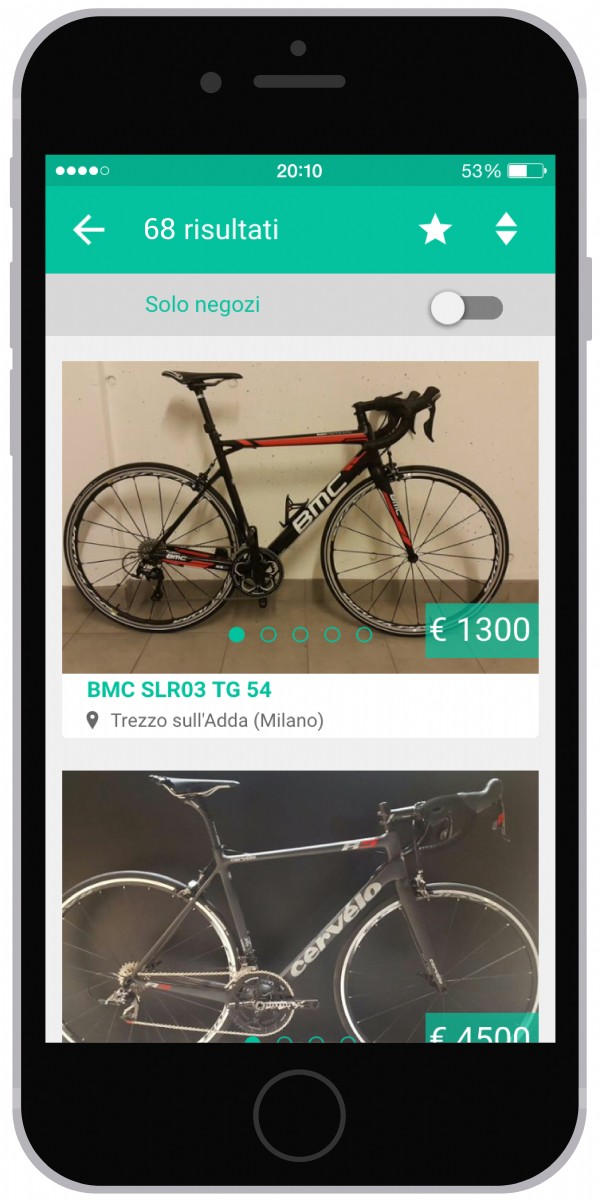The width and height of the screenshot is (600, 1200).
Task: Save this search with the star icon
Action: pos(435,230)
